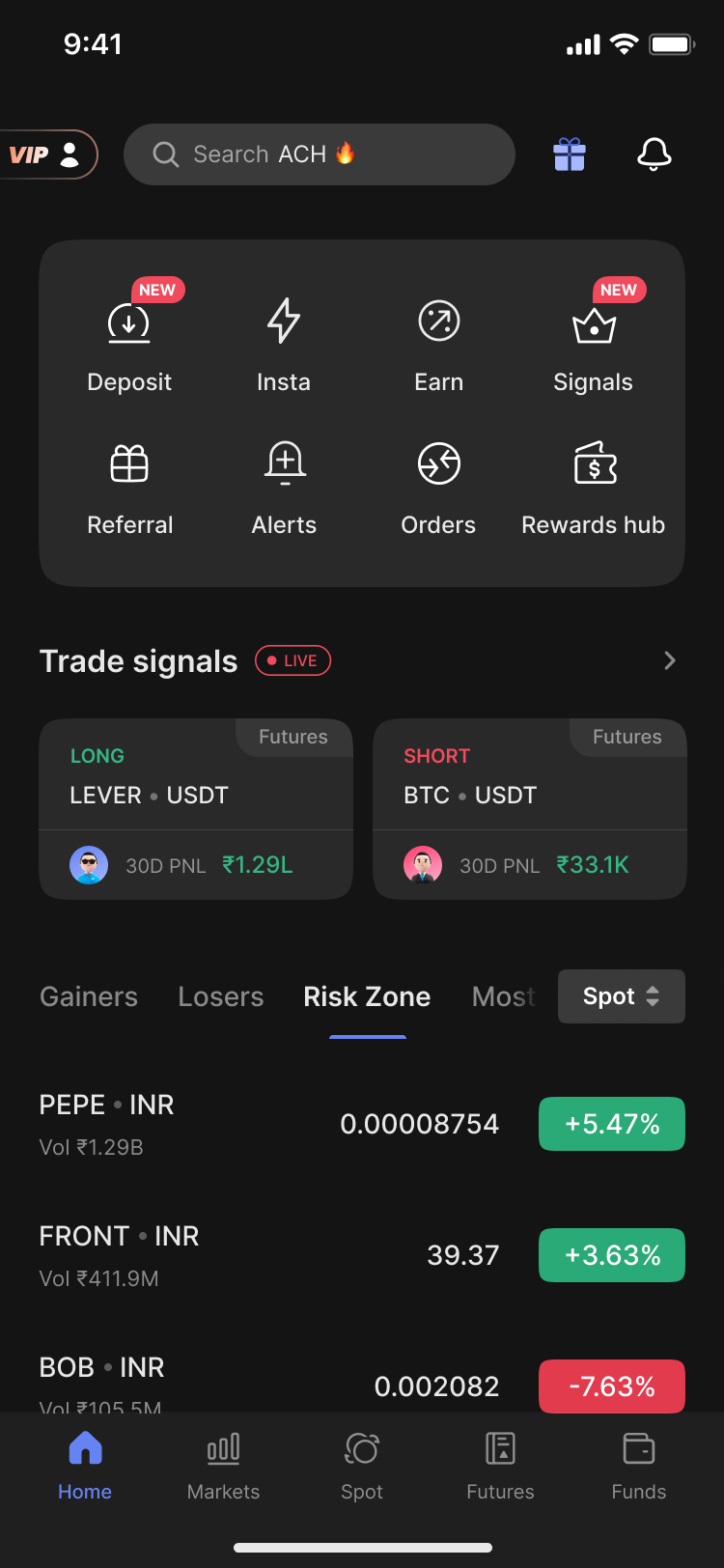
Task: Open the VIP profile button
Action: click(x=48, y=154)
